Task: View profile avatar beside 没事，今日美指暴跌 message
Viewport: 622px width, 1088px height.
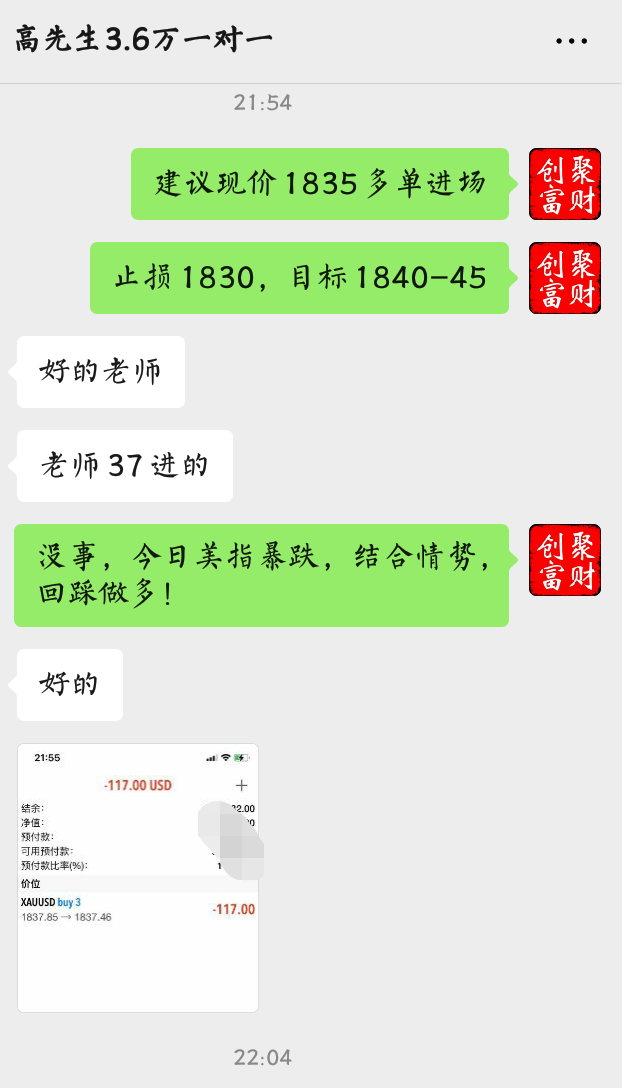Action: (565, 560)
